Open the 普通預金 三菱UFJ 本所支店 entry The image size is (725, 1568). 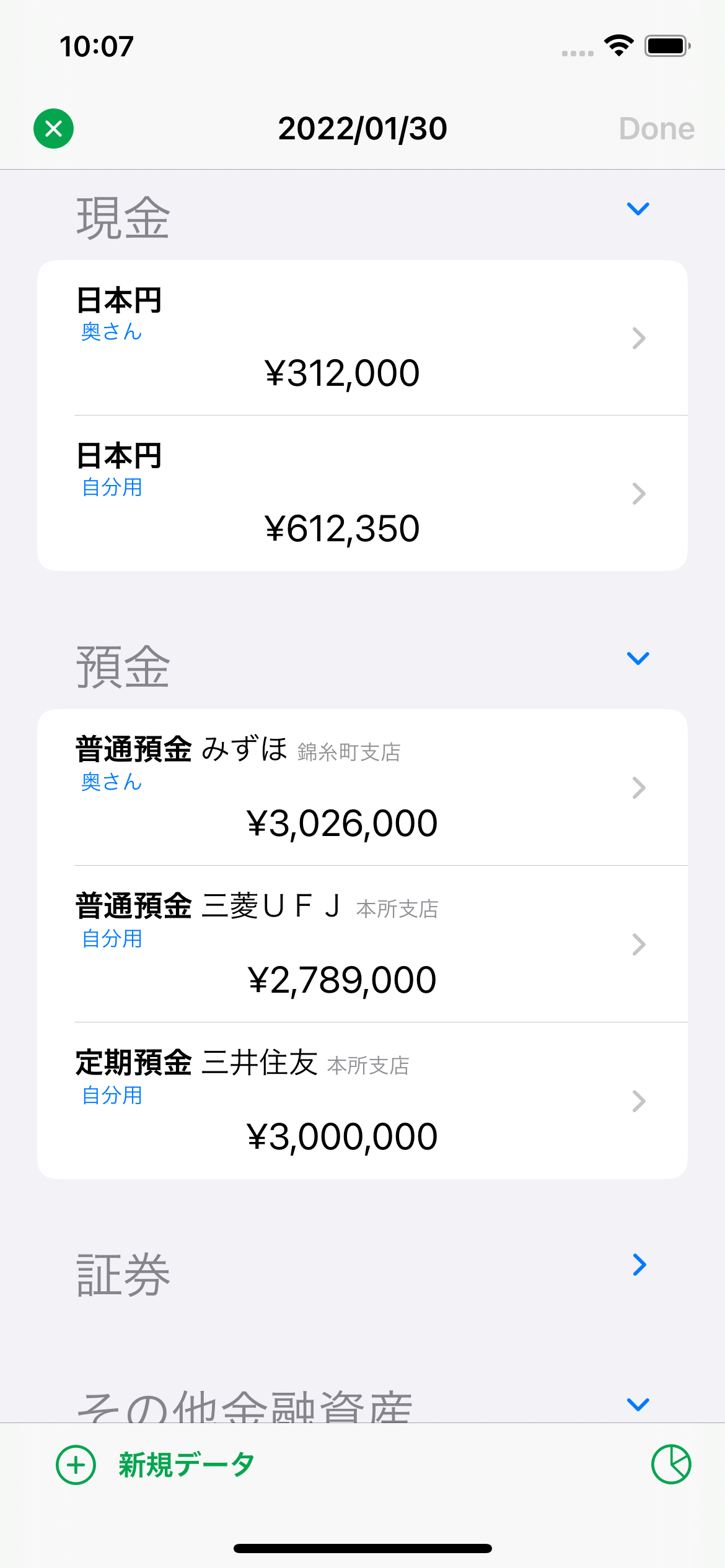tap(362, 944)
